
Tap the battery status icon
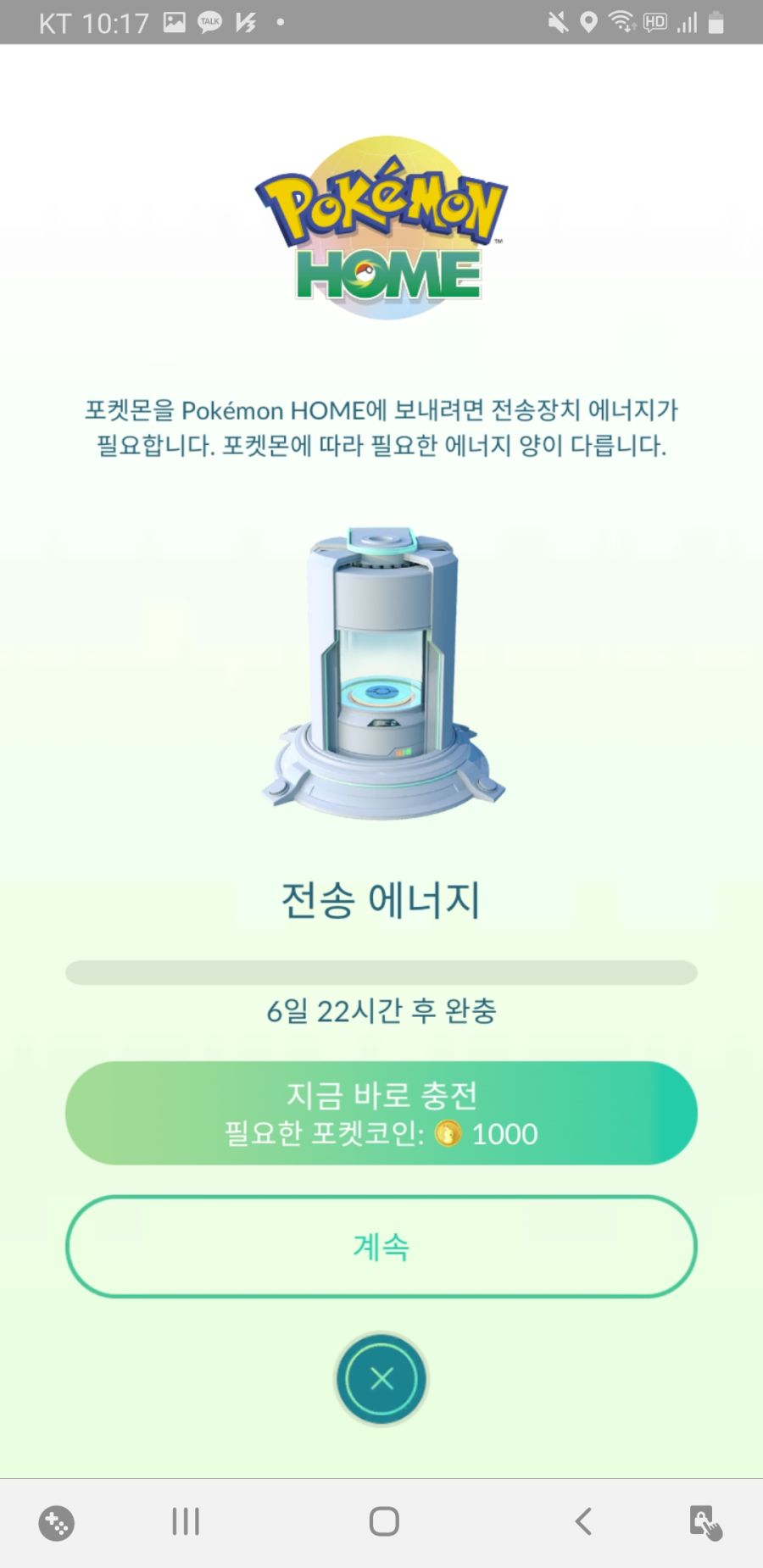click(x=716, y=21)
